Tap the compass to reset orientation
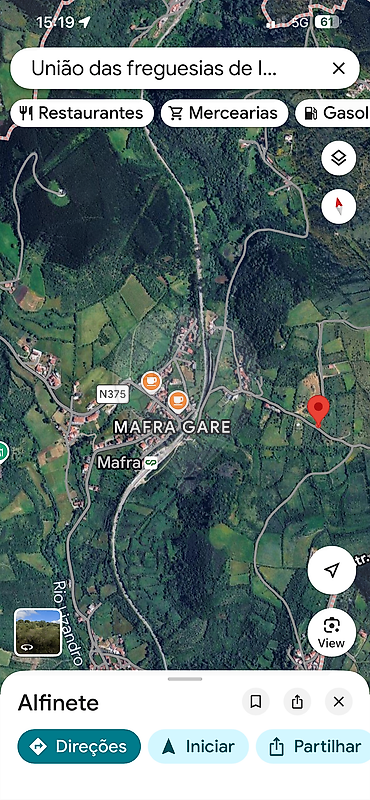The image size is (370, 800). pyautogui.click(x=338, y=207)
